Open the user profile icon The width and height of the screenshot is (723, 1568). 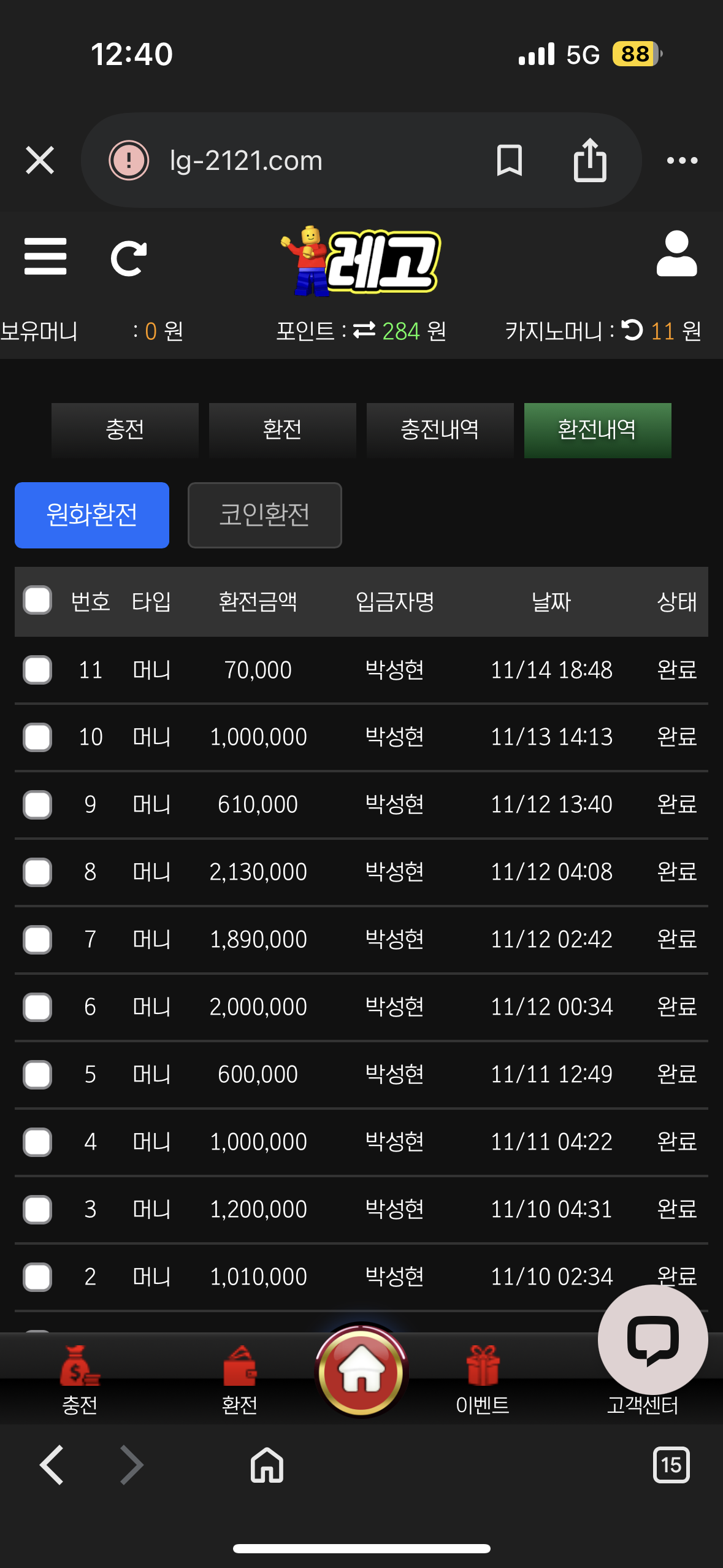(x=676, y=254)
